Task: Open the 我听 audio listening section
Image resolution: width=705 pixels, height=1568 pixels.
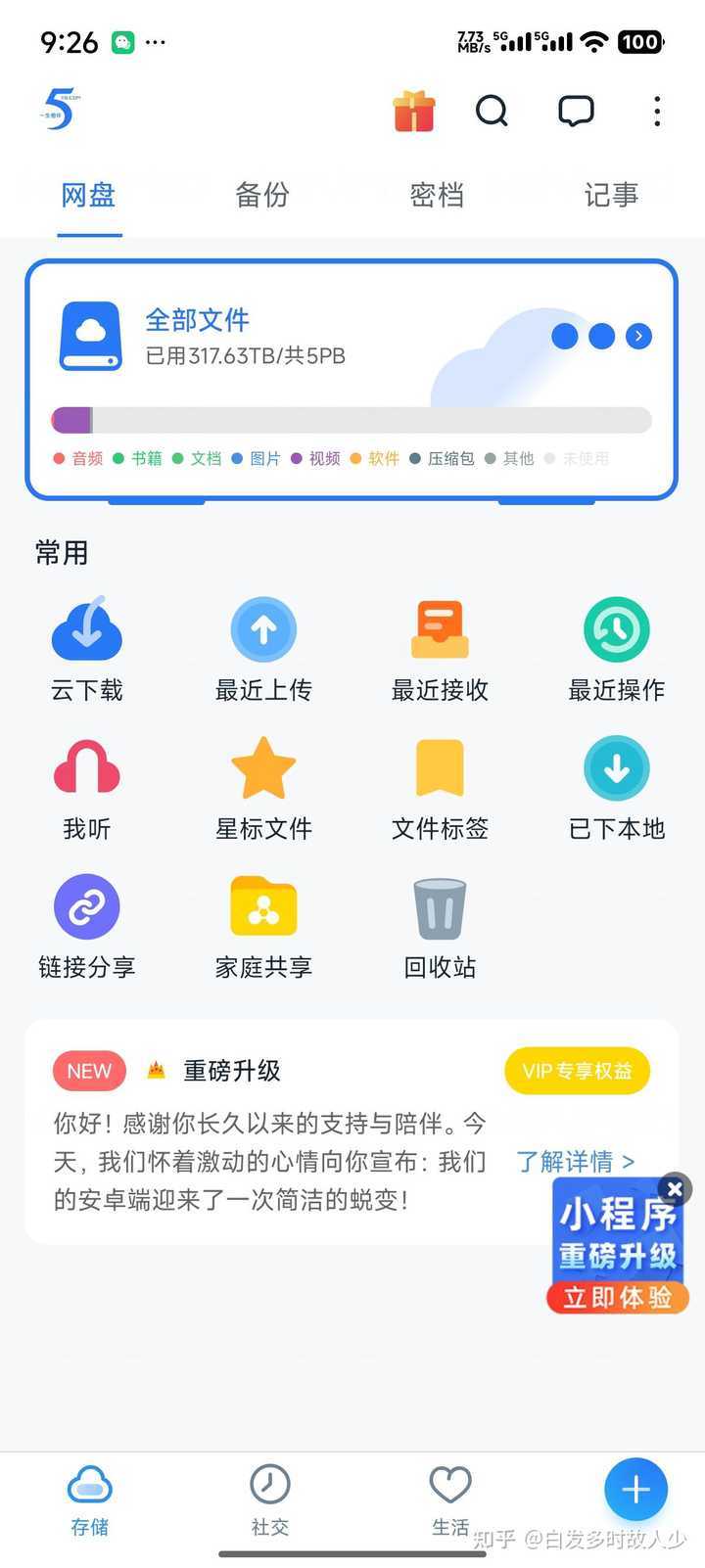Action: [87, 785]
